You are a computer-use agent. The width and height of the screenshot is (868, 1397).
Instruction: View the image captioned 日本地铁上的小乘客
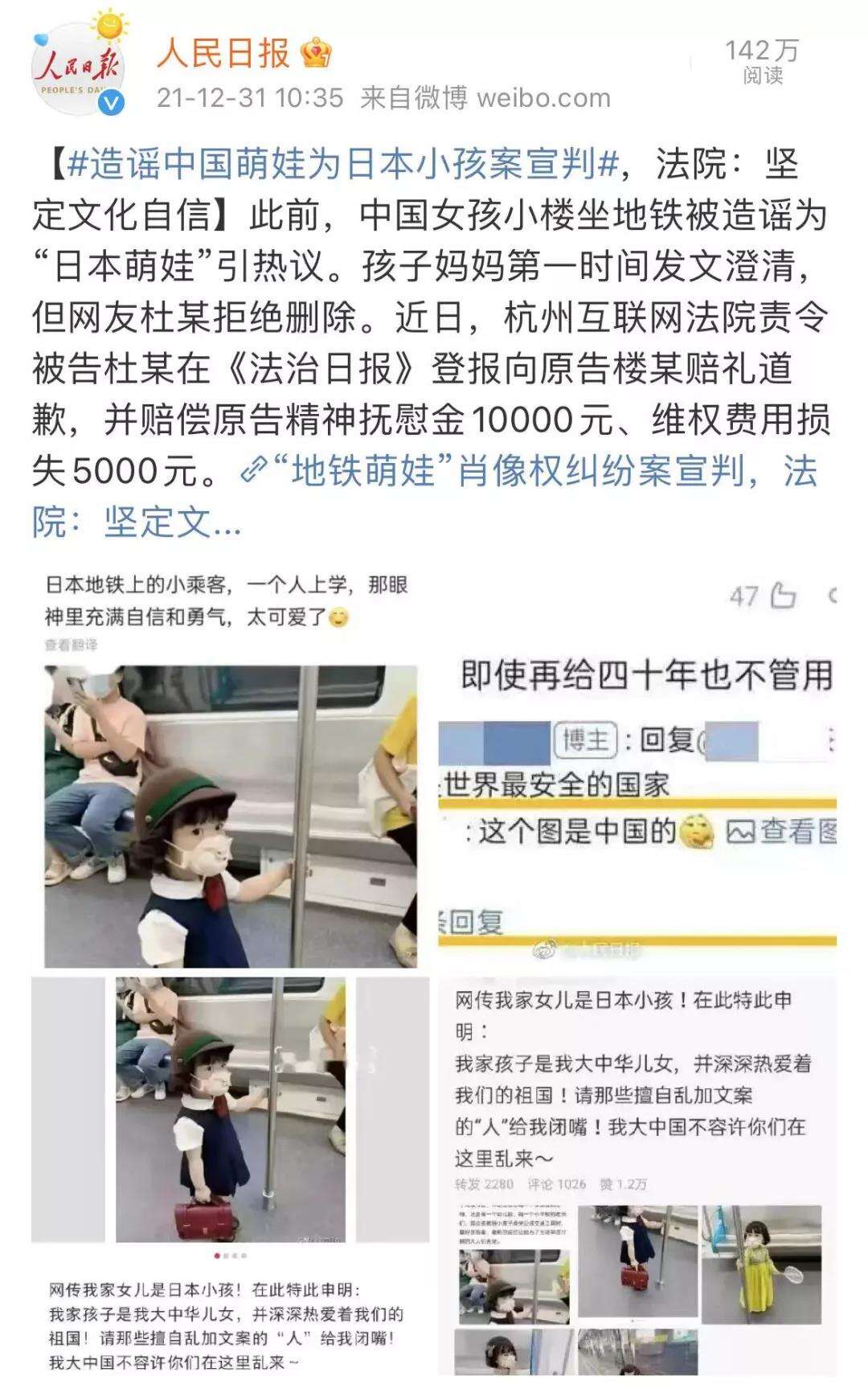(231, 769)
